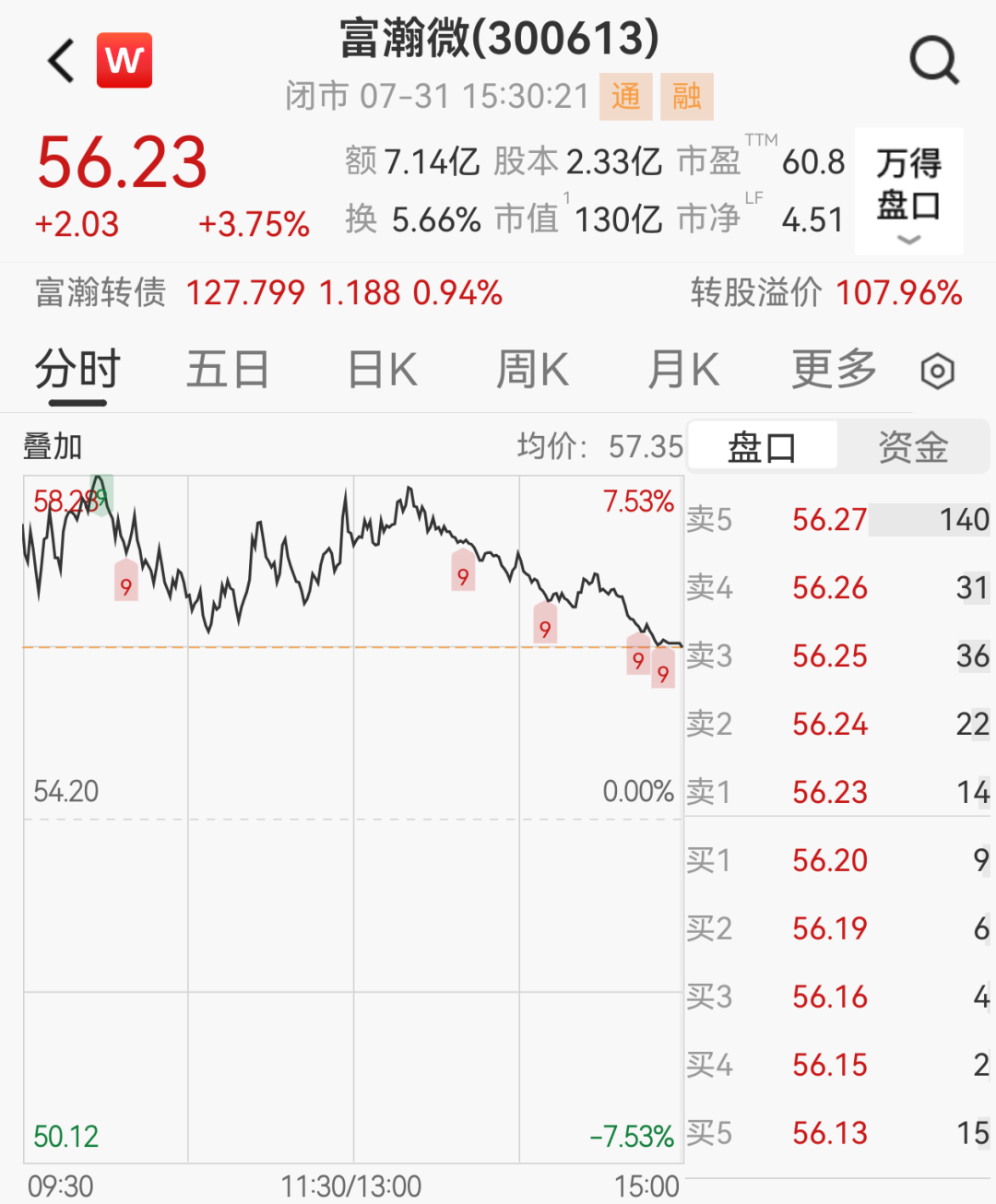The width and height of the screenshot is (996, 1204).
Task: Switch to the 月K chart tab
Action: 682,371
